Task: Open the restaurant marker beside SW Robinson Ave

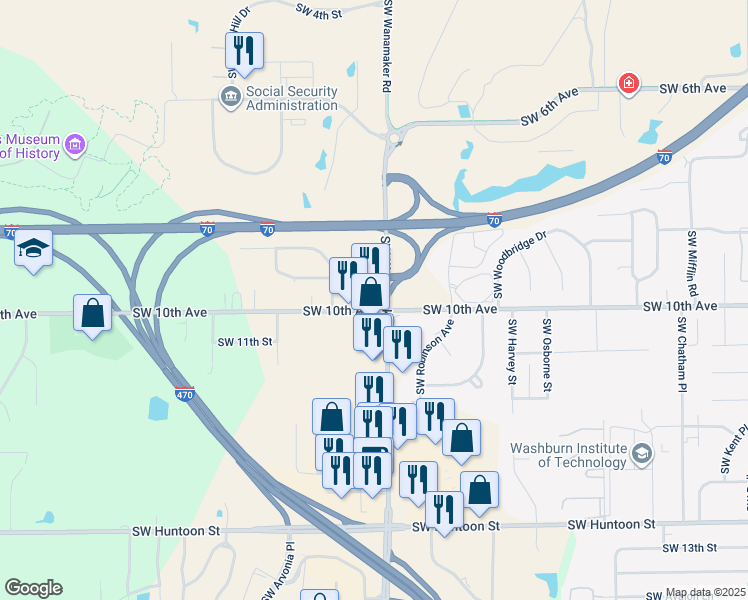Action: coord(402,346)
